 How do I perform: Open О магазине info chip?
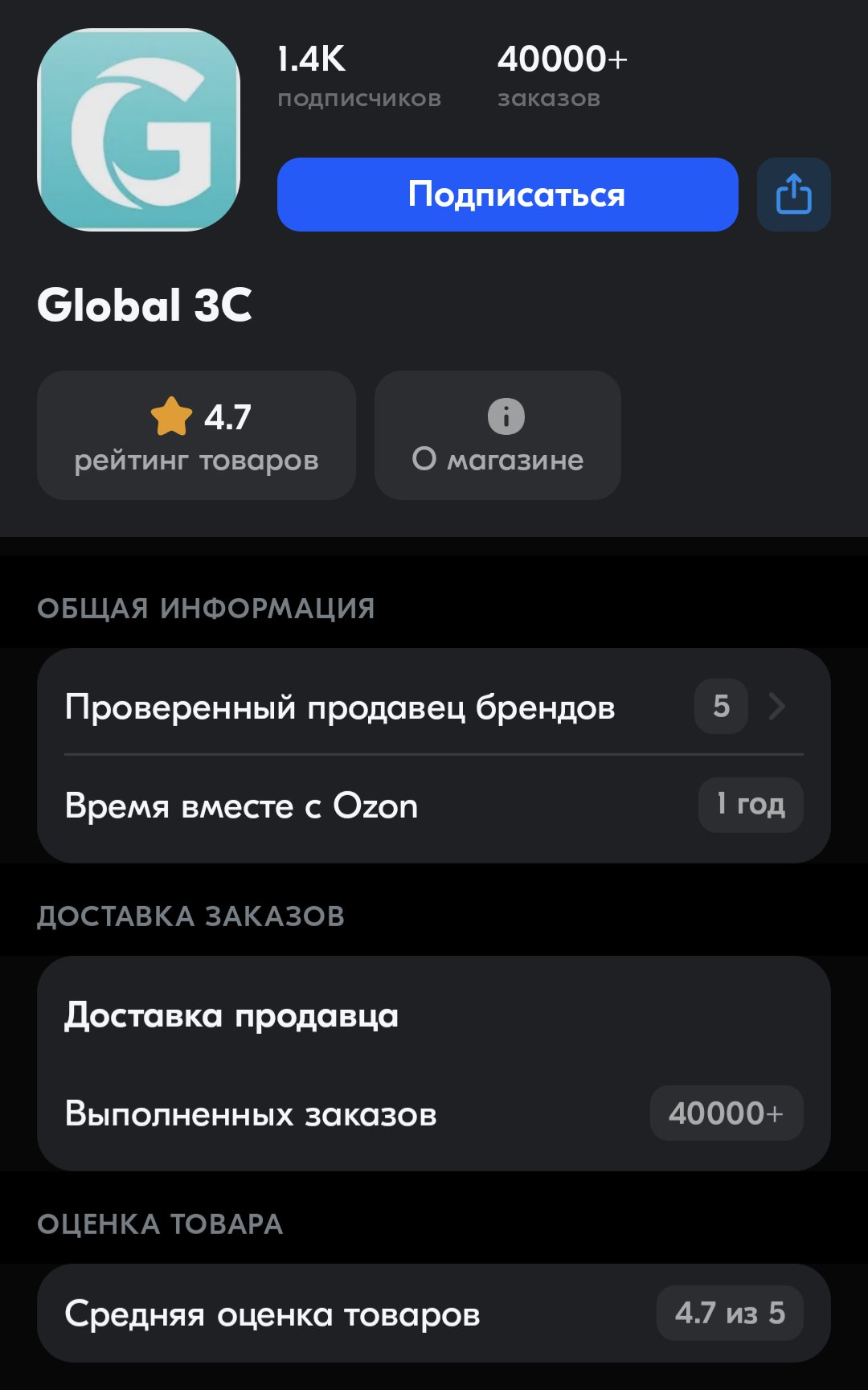pos(497,435)
